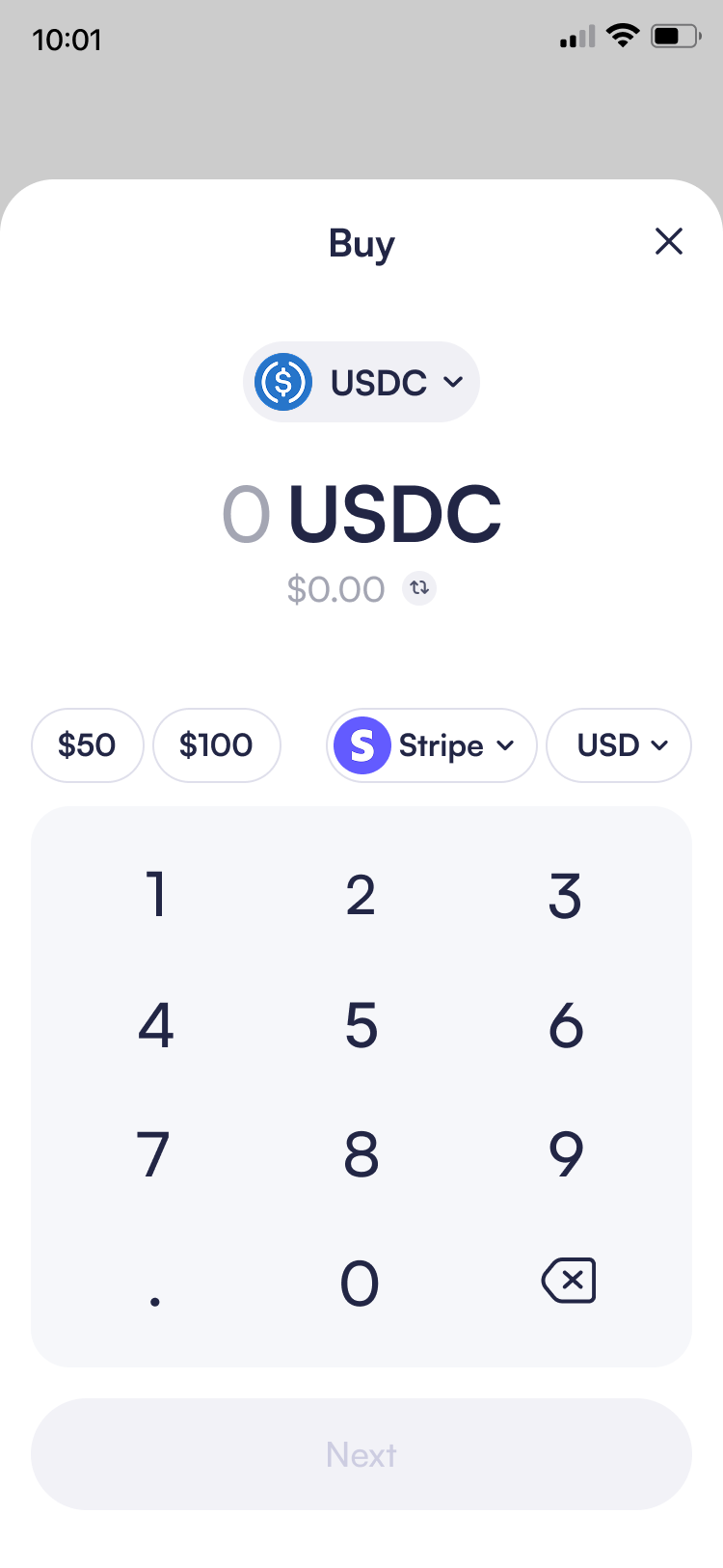Viewport: 723px width, 1568px height.
Task: Choose the $100 preset amount
Action: point(216,745)
